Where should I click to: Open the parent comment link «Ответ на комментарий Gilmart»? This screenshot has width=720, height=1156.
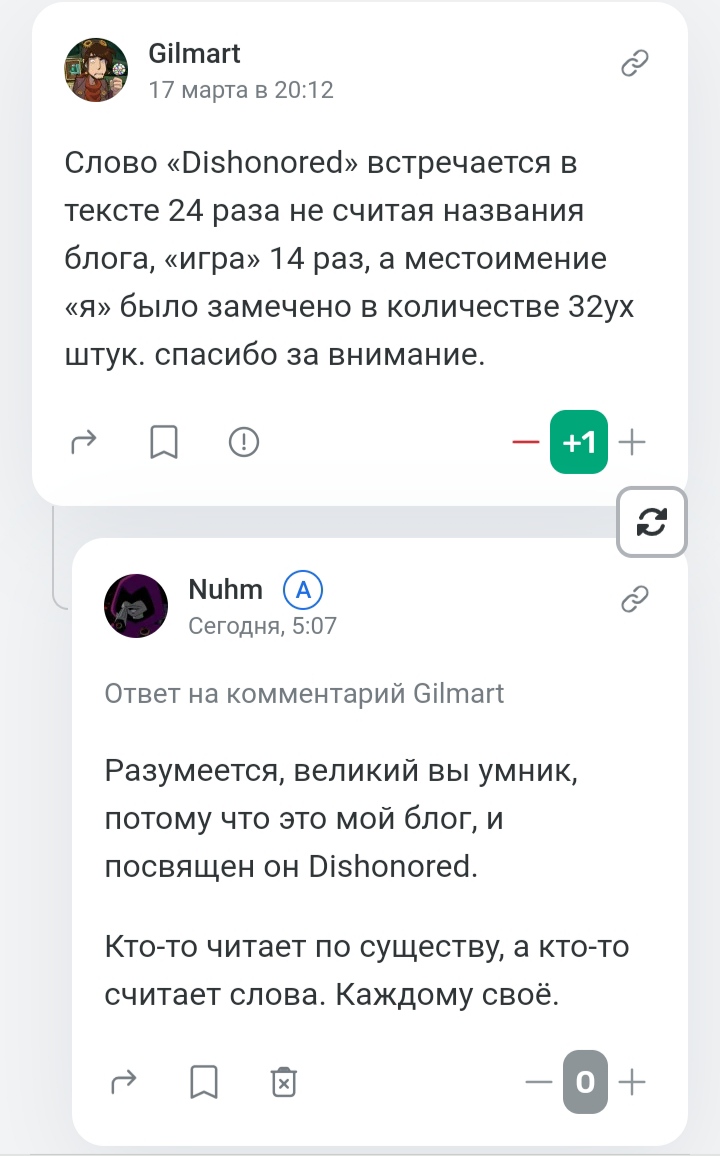point(304,693)
